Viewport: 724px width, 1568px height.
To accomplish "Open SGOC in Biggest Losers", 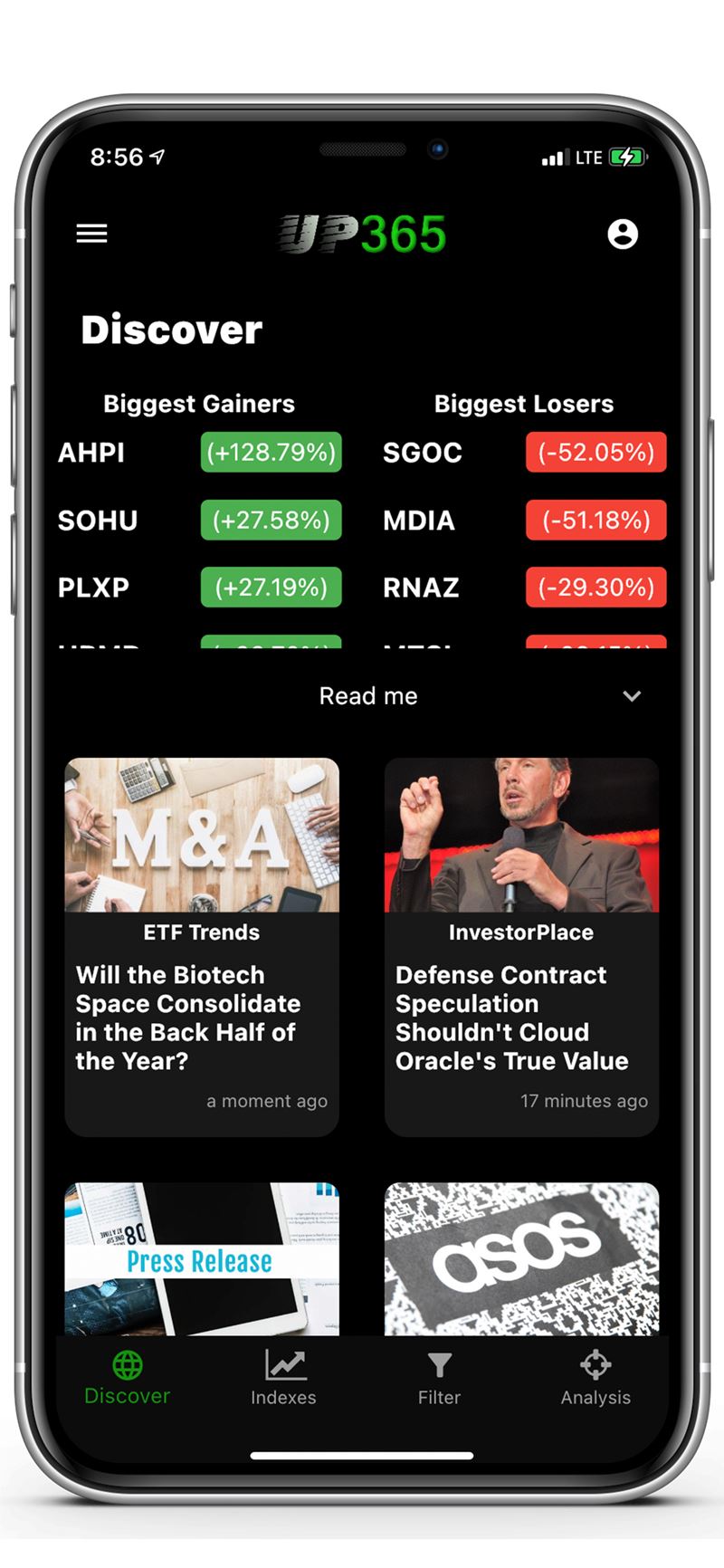I will pyautogui.click(x=524, y=452).
